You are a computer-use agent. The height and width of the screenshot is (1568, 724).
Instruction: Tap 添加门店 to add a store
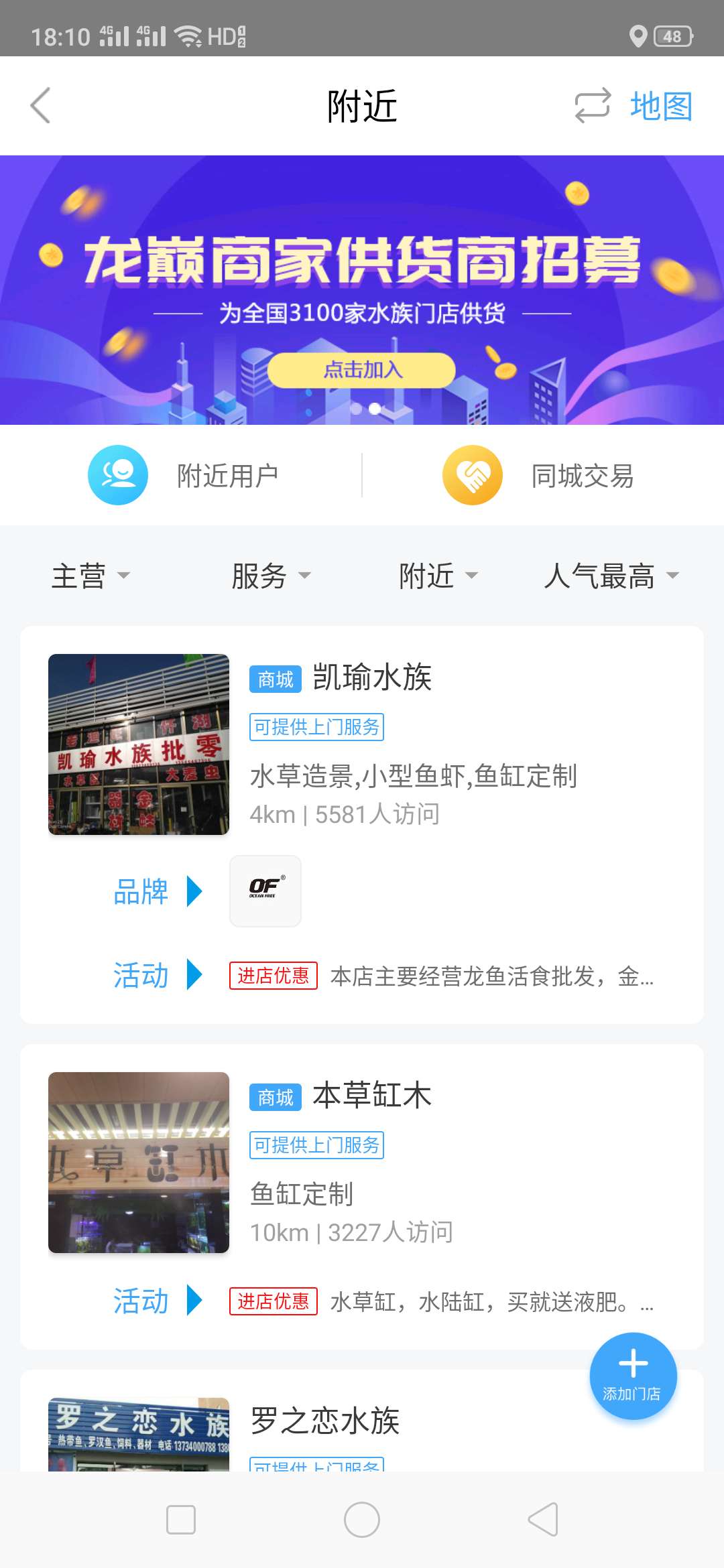pos(633,1376)
